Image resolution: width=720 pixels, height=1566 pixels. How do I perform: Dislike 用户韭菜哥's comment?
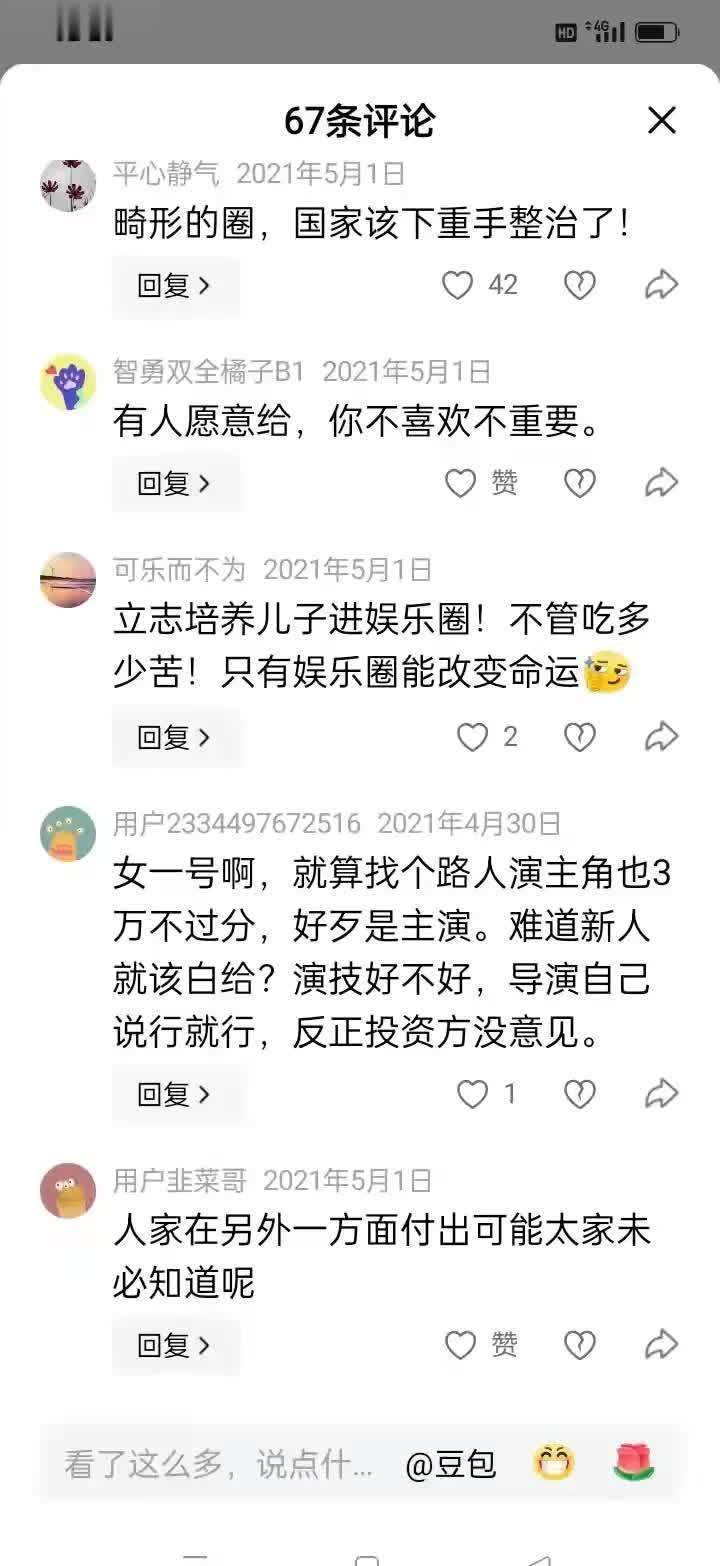580,1346
